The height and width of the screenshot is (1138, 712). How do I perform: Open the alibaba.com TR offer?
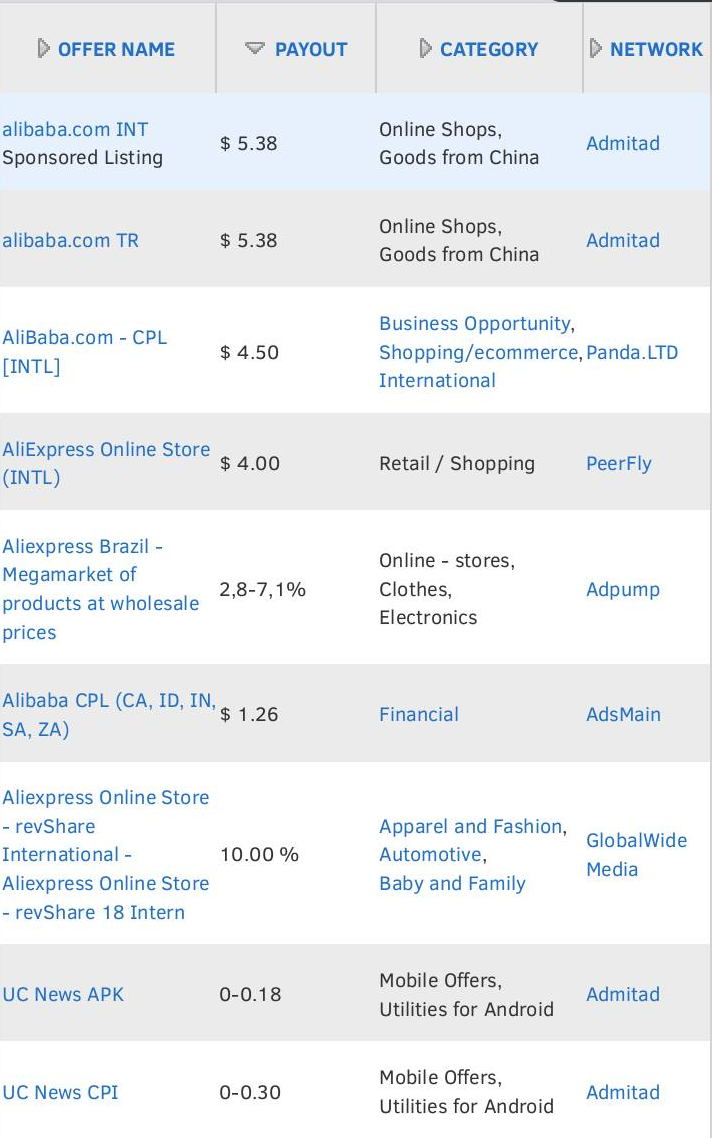(x=70, y=240)
